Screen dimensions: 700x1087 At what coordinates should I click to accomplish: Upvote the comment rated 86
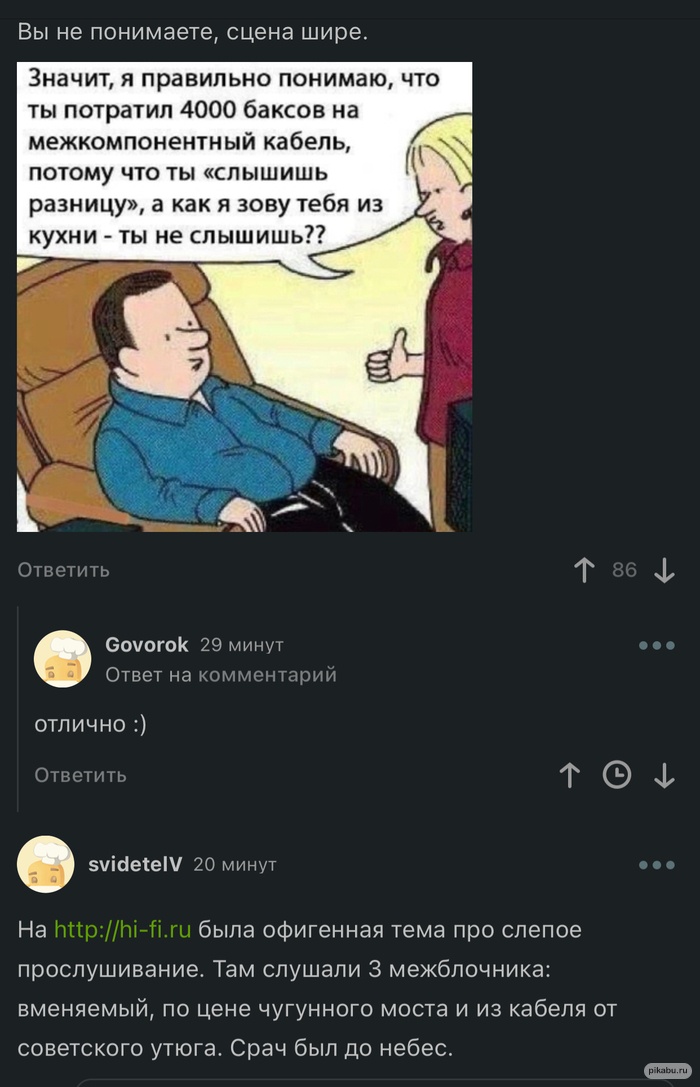[585, 570]
